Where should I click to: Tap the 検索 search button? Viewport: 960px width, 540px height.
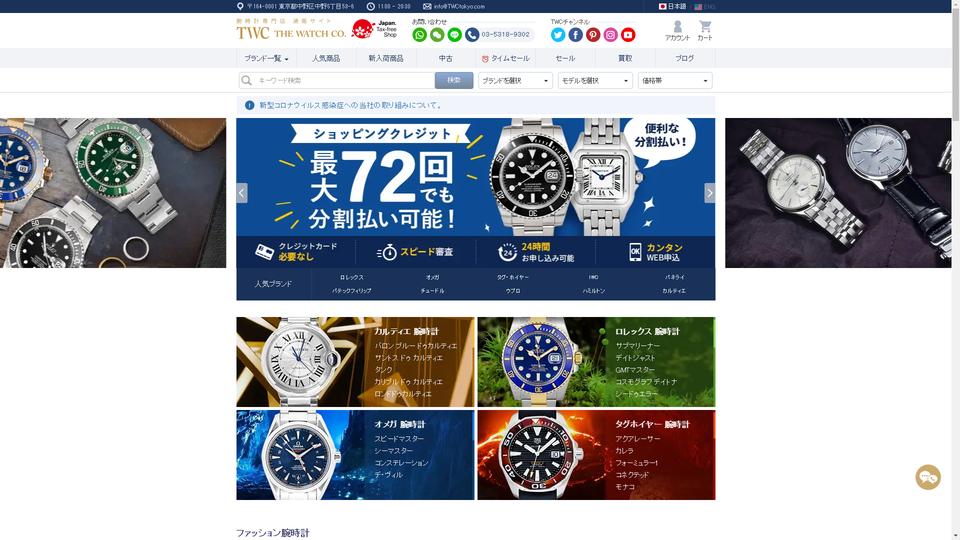tap(454, 80)
